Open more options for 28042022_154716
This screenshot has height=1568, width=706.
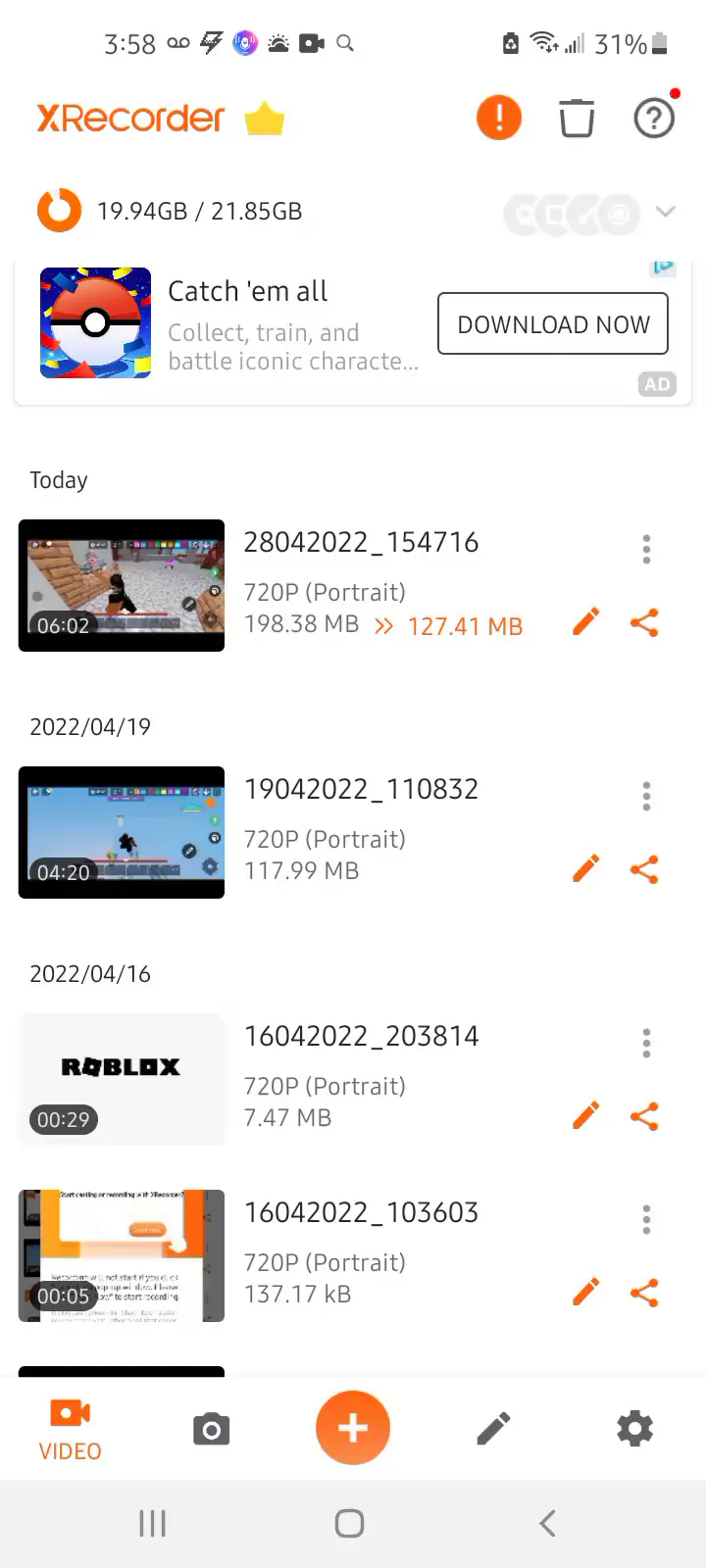pyautogui.click(x=646, y=549)
